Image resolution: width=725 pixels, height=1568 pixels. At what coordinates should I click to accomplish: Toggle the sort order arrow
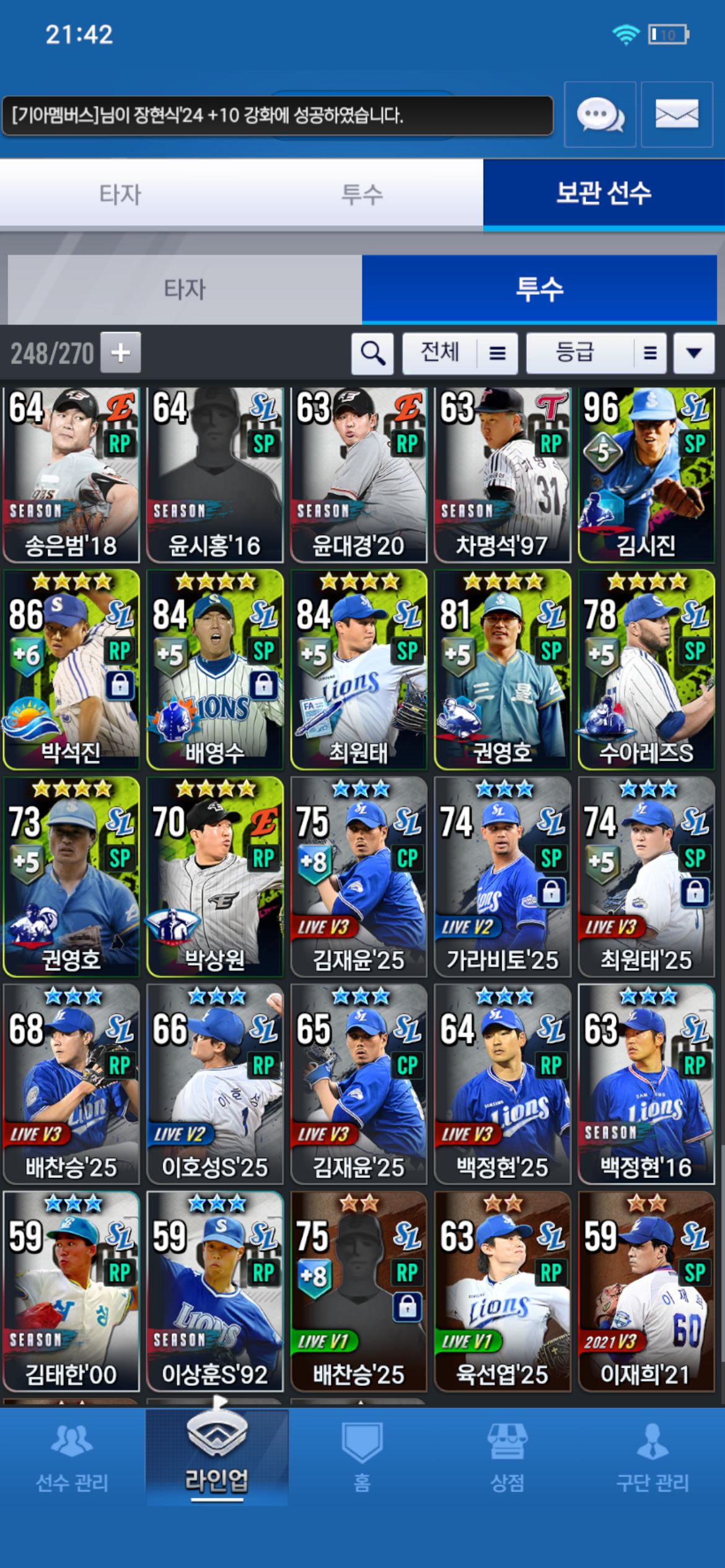[694, 353]
